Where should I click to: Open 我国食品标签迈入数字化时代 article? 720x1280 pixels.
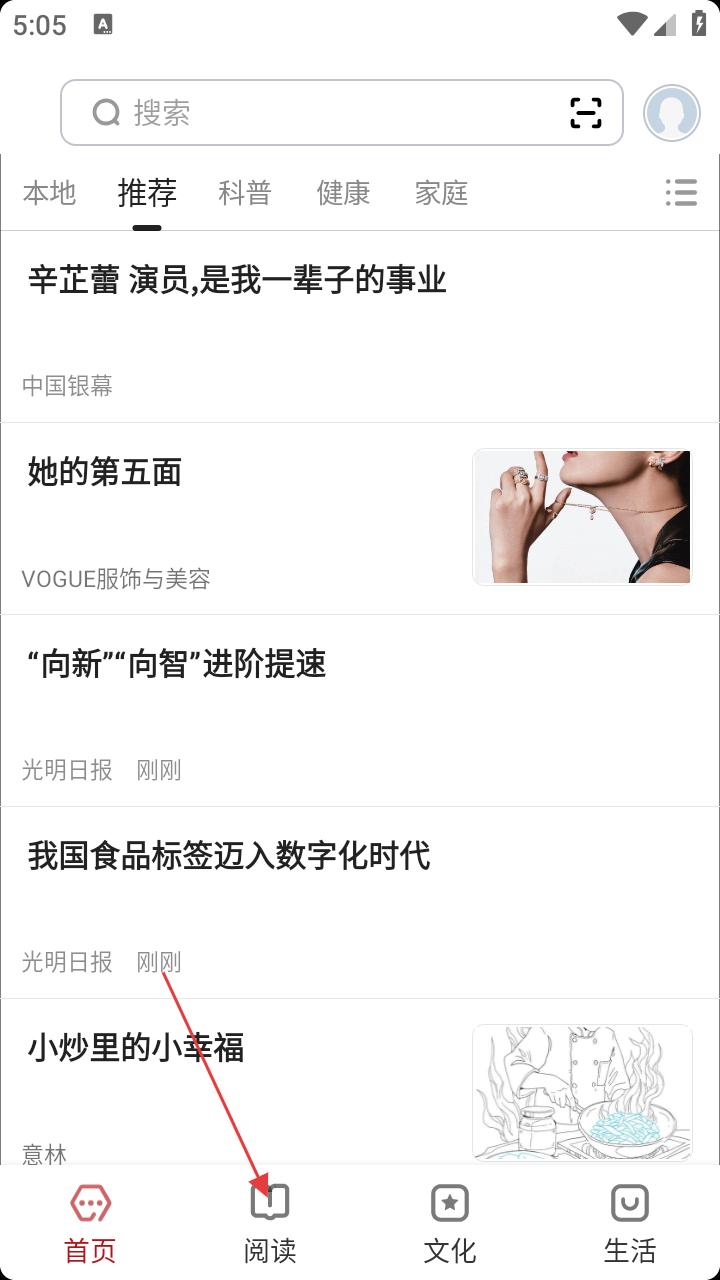click(x=229, y=856)
